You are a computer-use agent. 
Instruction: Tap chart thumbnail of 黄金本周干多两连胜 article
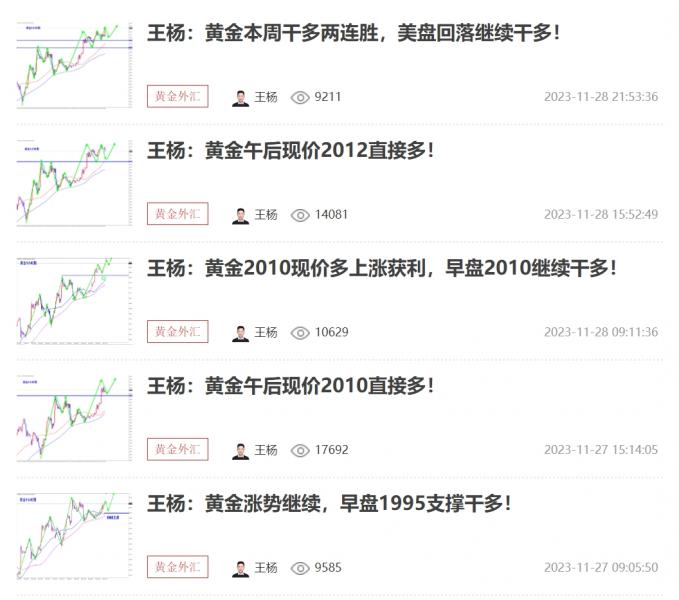click(x=75, y=65)
